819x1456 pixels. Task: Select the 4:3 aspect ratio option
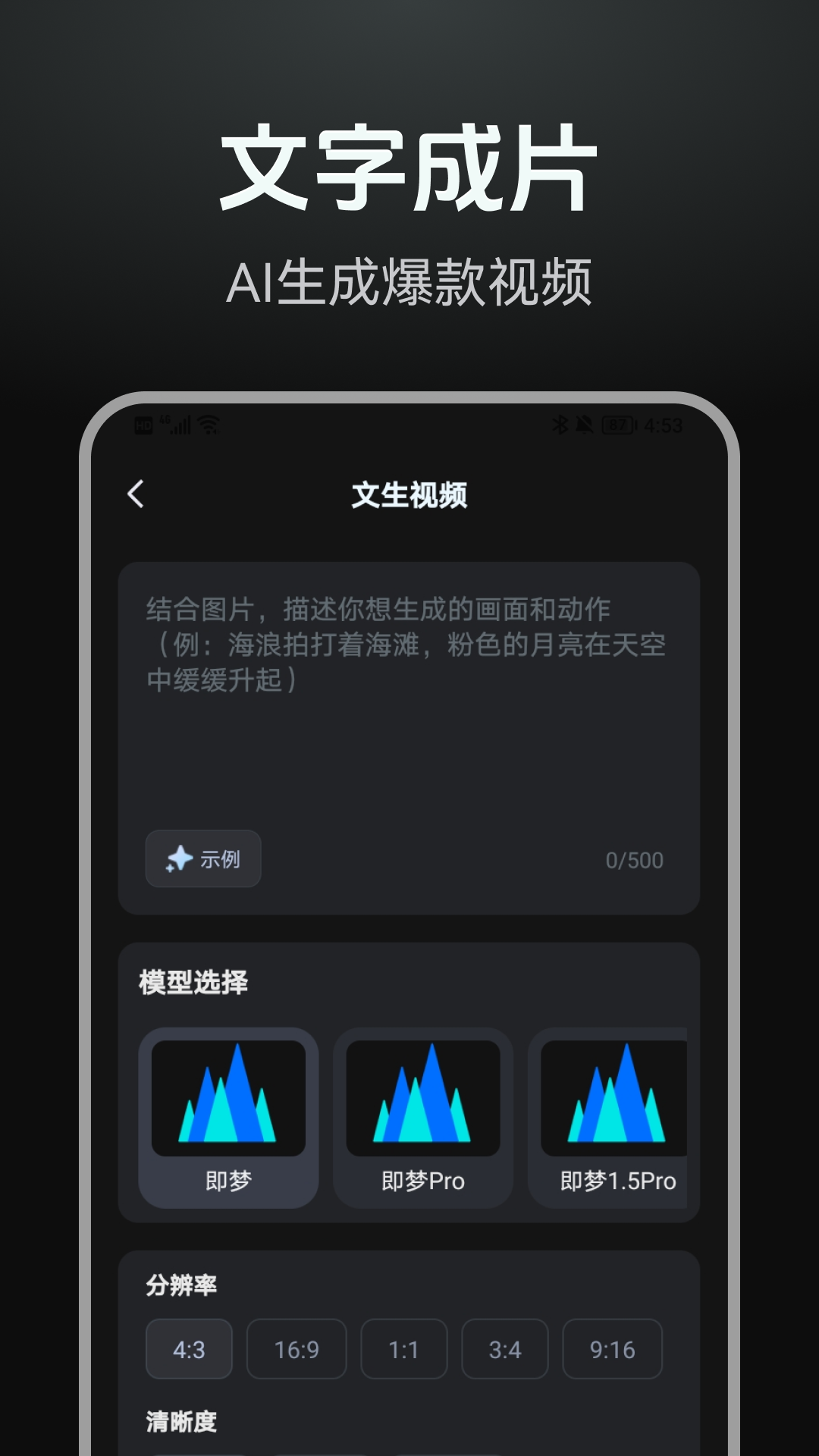(189, 1349)
